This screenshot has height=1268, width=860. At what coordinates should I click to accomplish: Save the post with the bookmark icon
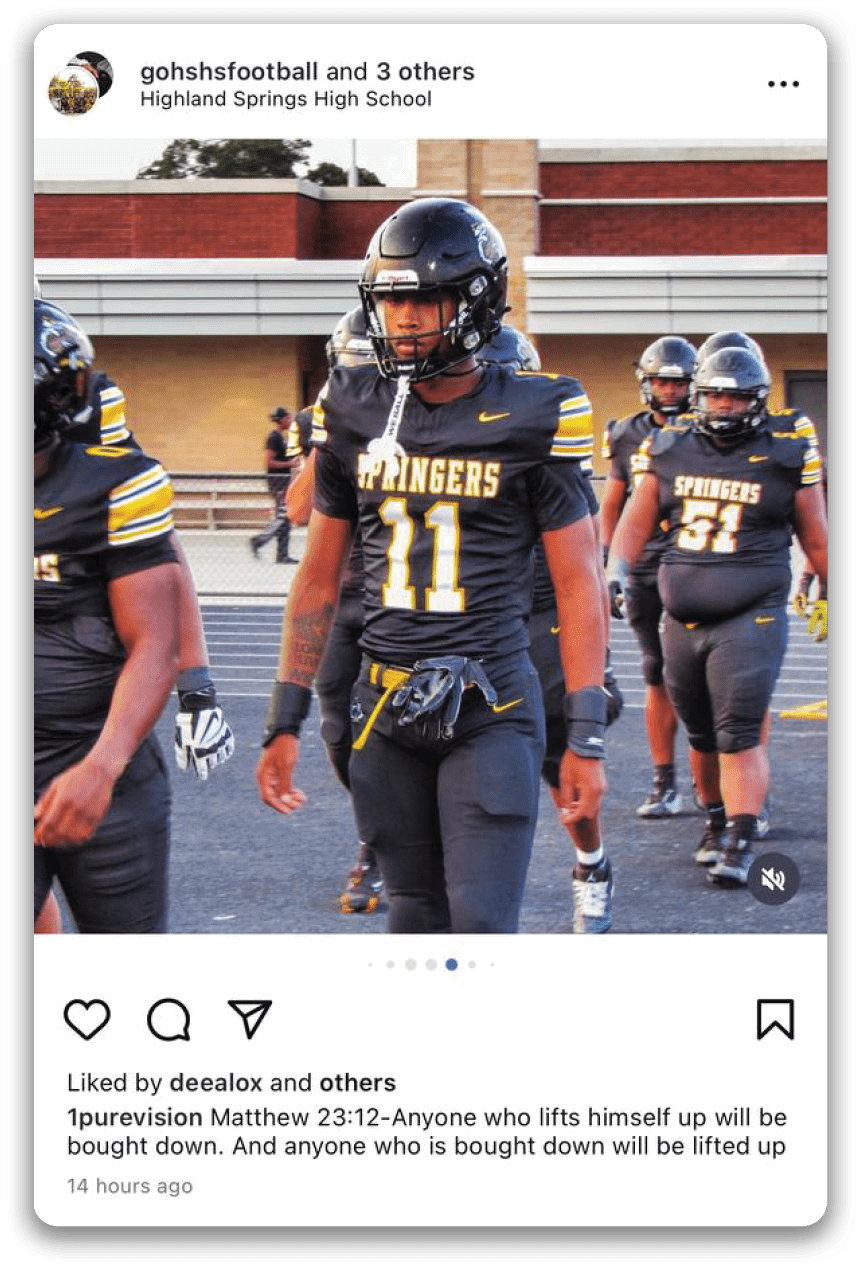pos(775,1019)
